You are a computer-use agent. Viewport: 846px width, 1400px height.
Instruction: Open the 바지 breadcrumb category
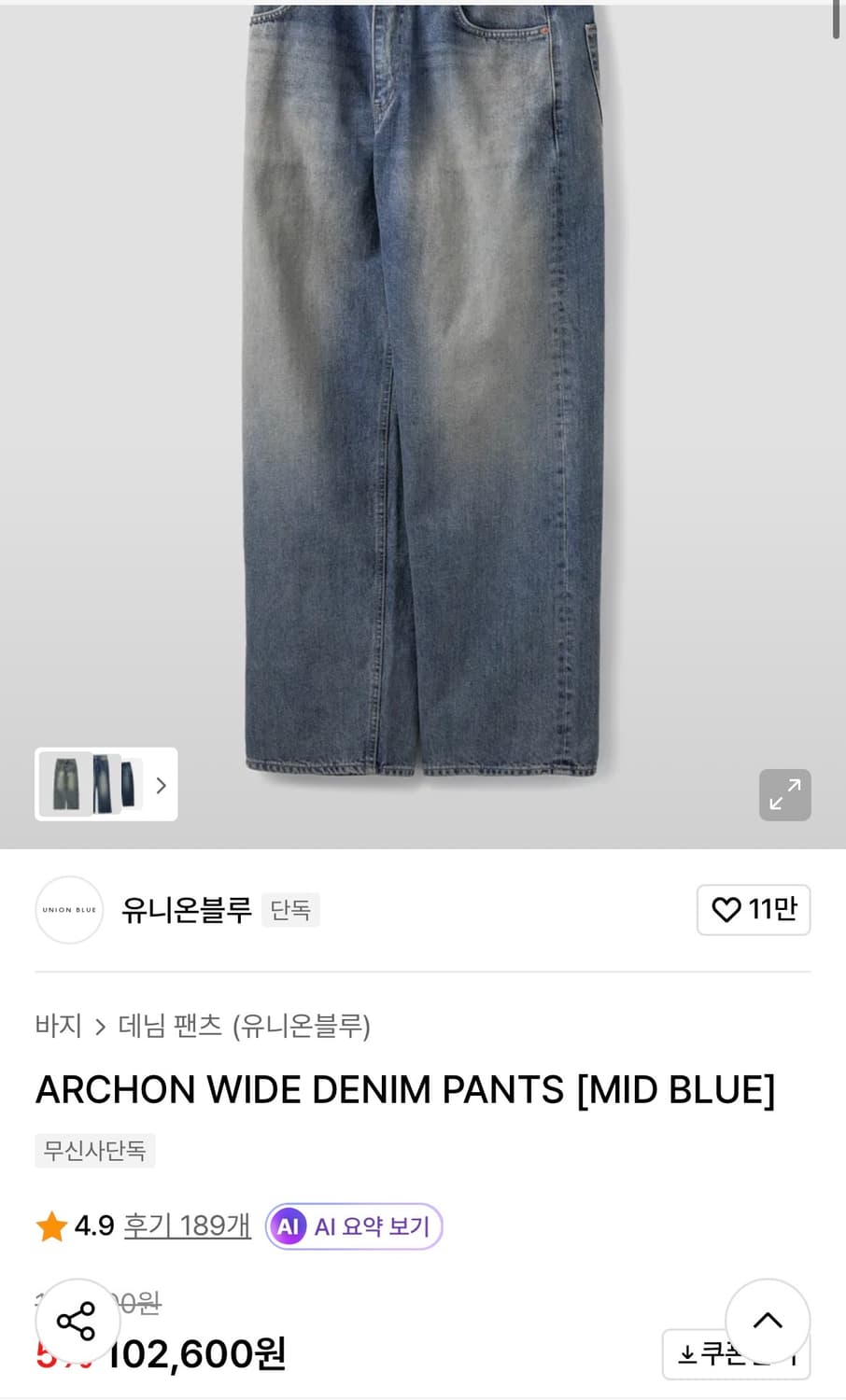58,1025
